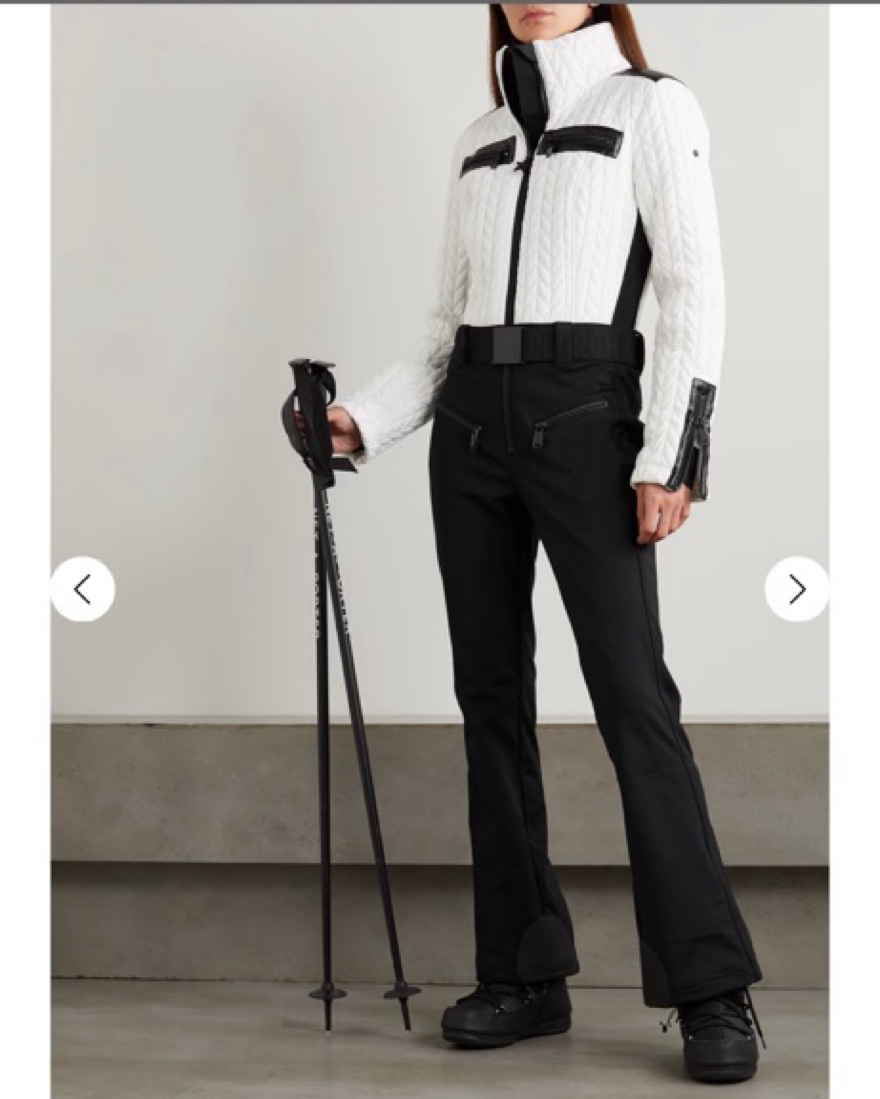This screenshot has width=880, height=1099.
Task: Show the next product image
Action: pos(796,589)
